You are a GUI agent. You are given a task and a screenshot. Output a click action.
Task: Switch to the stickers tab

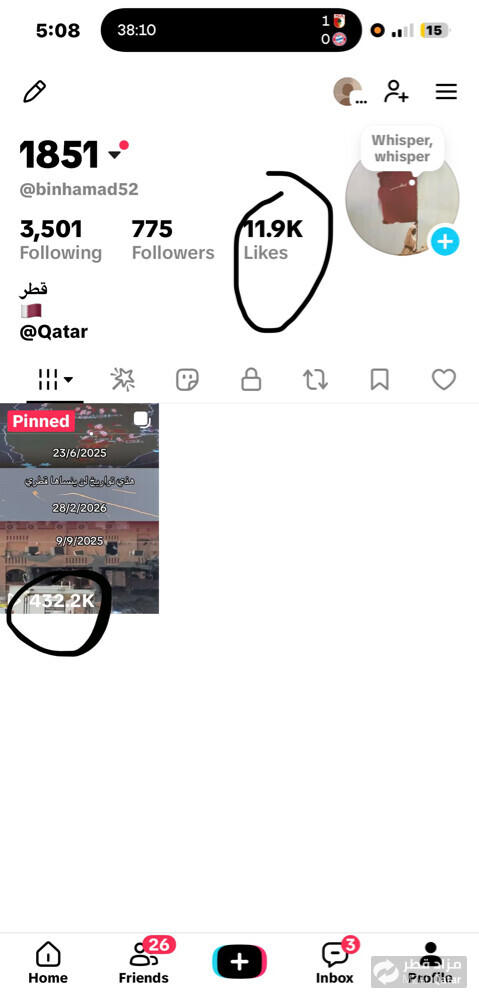coord(187,379)
